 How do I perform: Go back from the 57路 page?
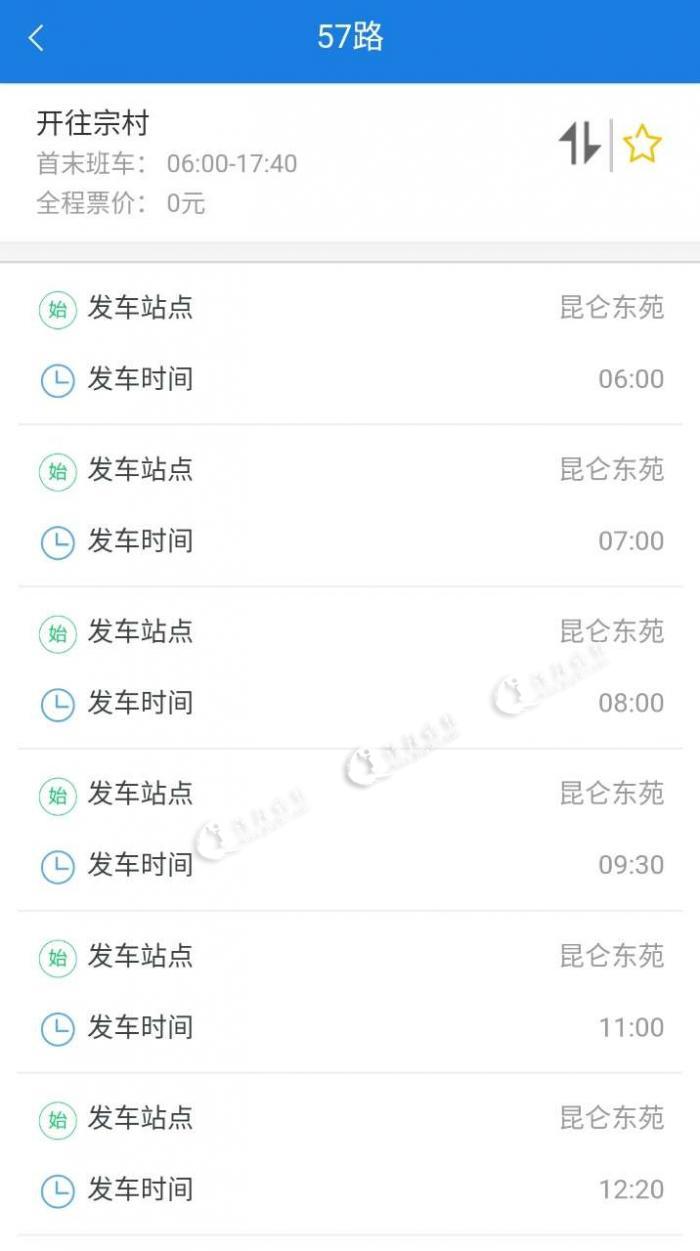37,39
